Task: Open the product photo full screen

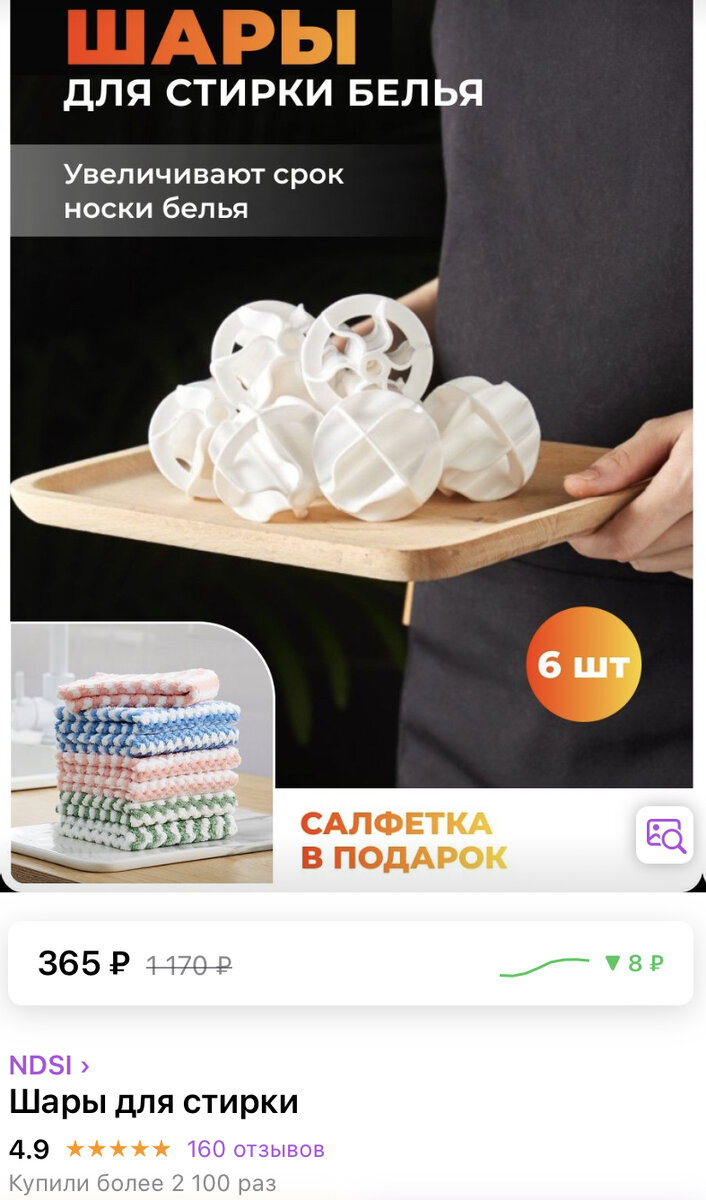Action: point(352,445)
